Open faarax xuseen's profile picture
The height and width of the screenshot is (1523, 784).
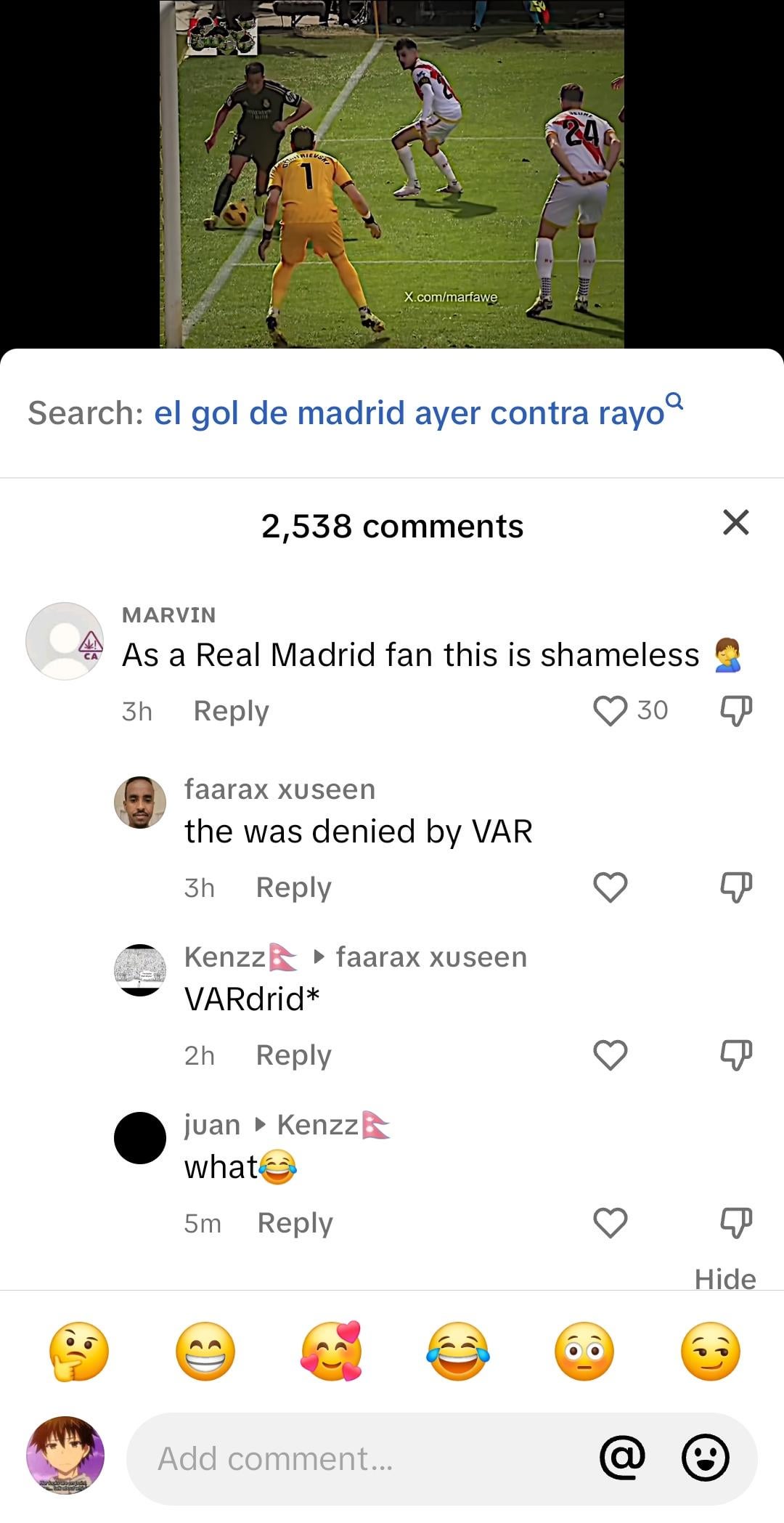point(140,802)
